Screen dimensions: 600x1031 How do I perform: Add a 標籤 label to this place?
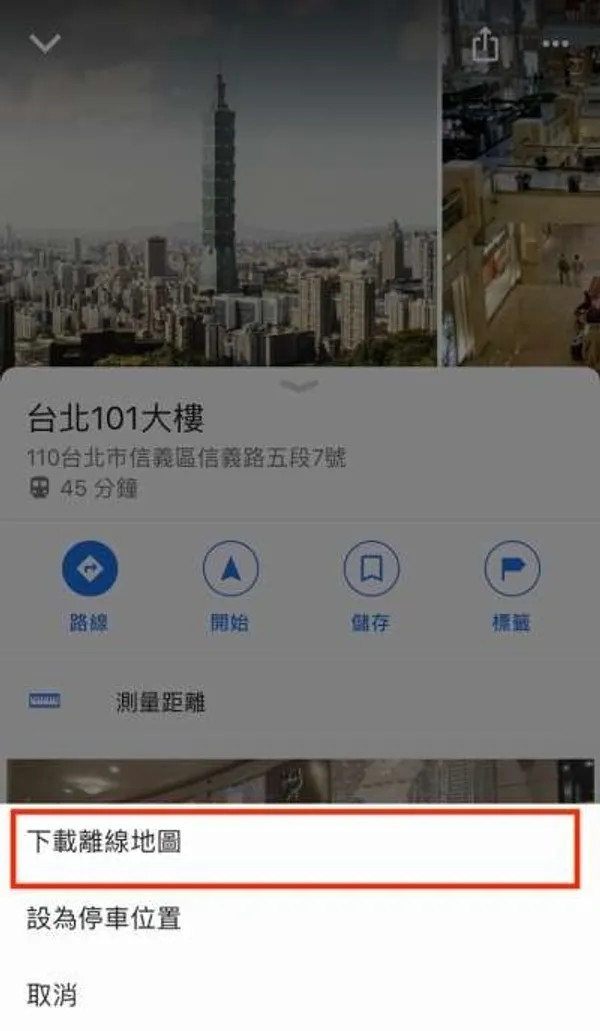coord(512,570)
